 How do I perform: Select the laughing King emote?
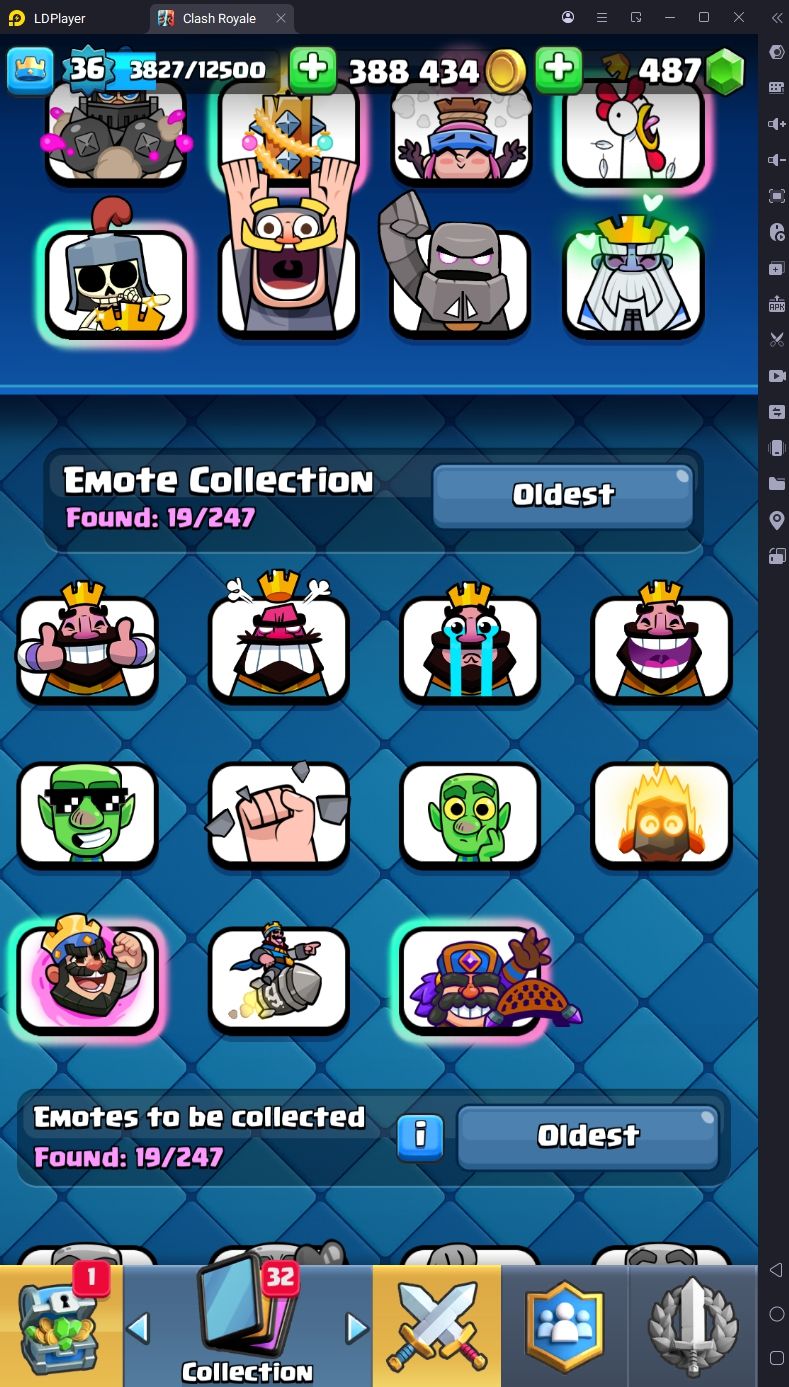(661, 646)
